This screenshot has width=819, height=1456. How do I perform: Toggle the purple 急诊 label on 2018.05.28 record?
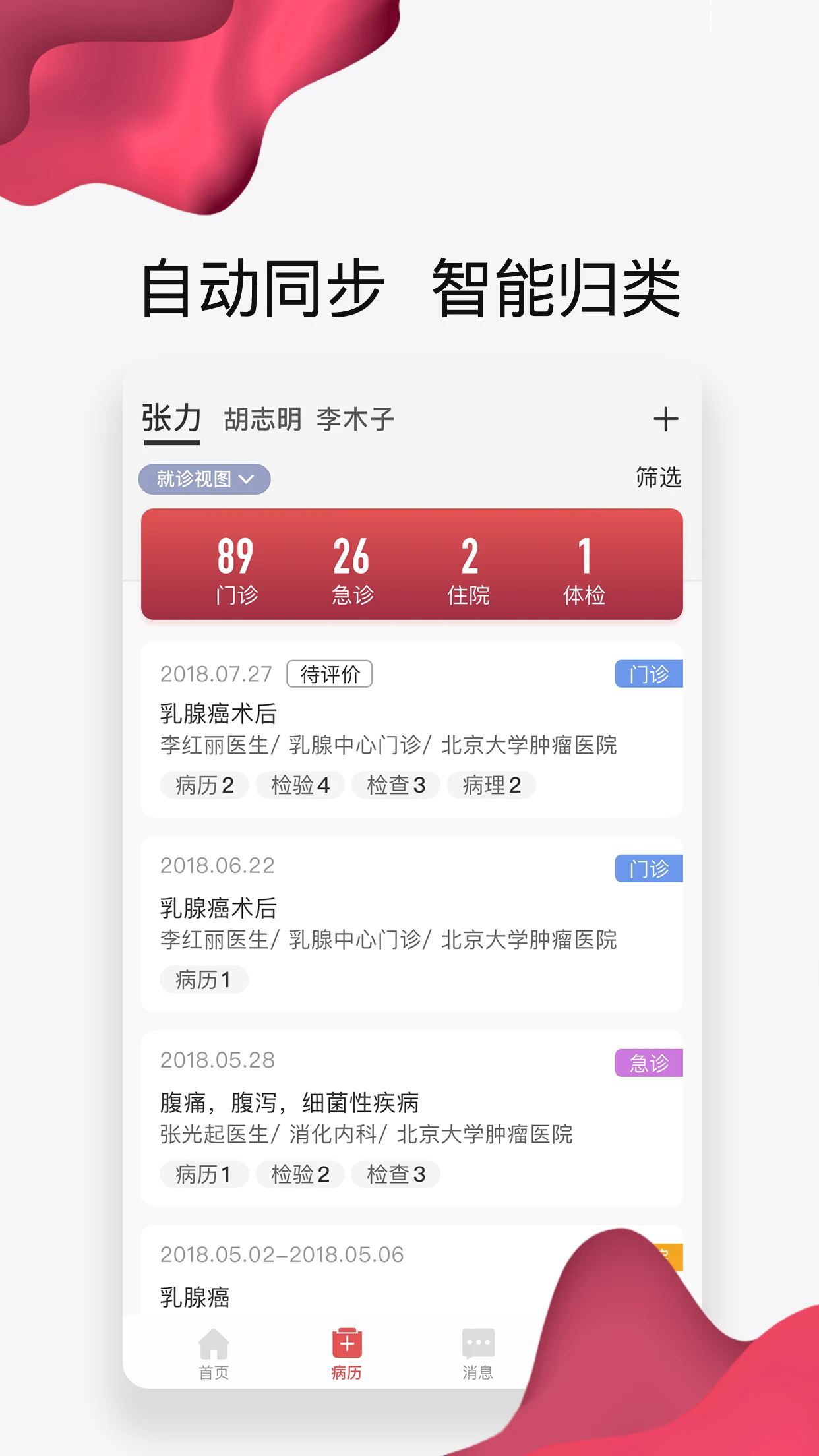pos(649,1060)
